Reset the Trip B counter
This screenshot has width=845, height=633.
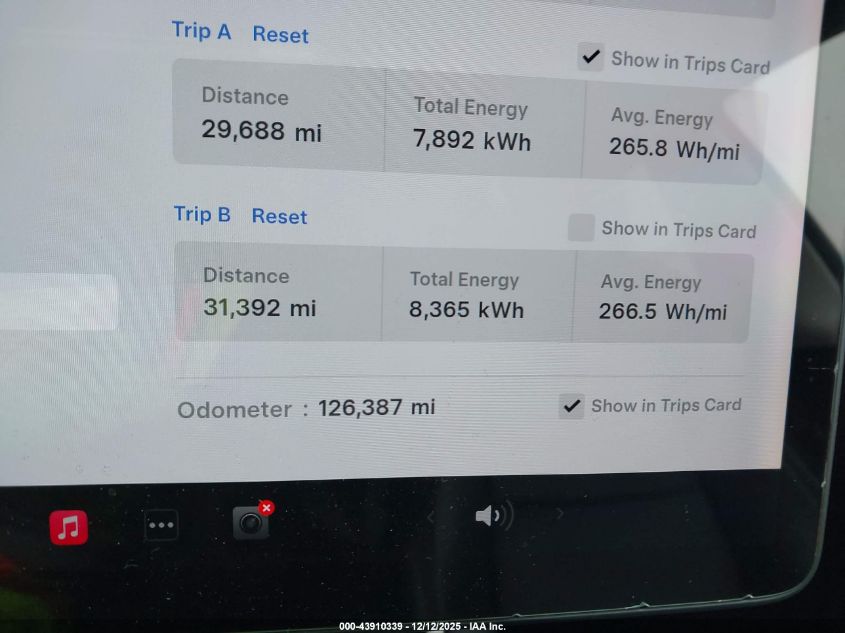coord(279,216)
